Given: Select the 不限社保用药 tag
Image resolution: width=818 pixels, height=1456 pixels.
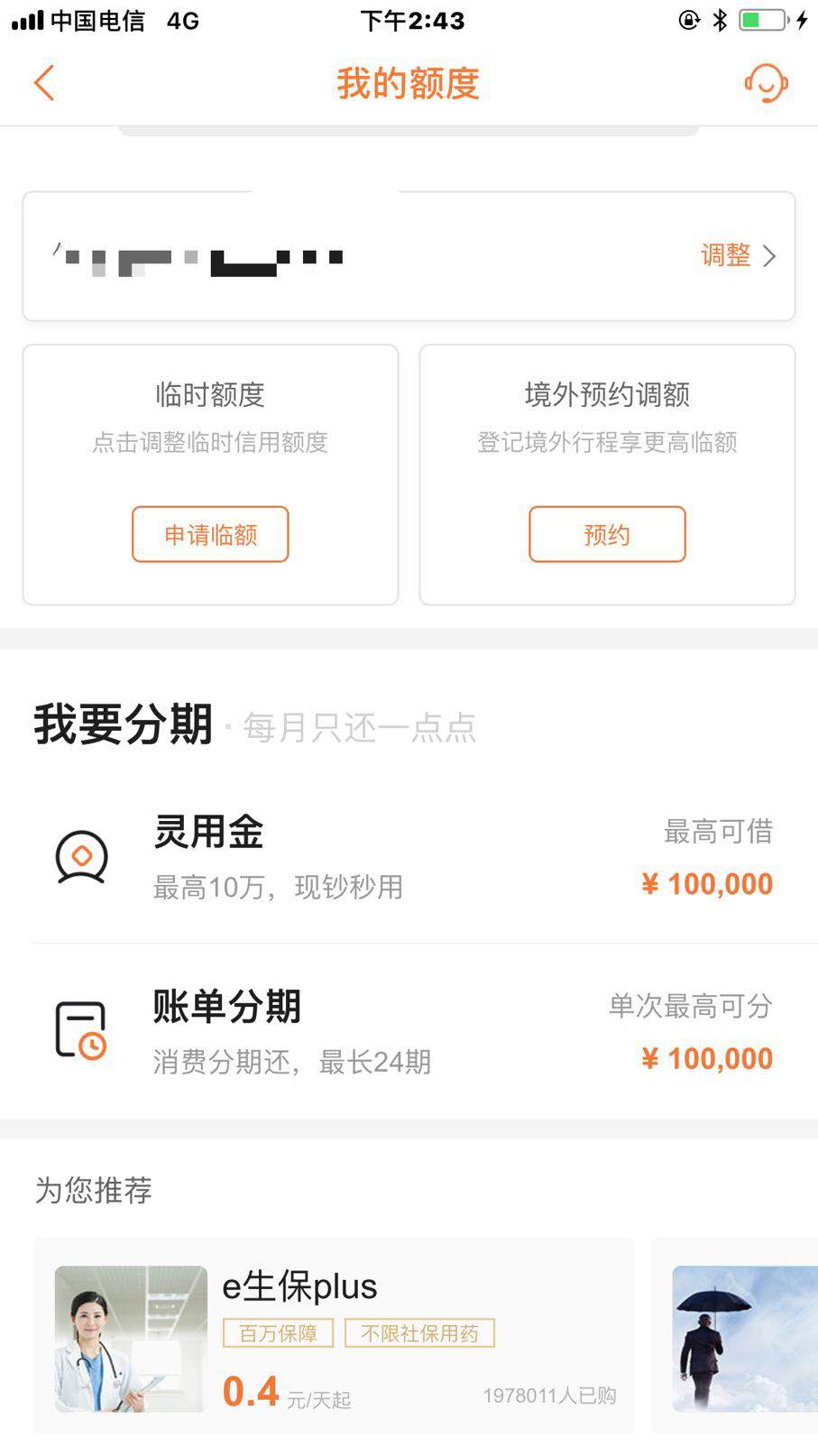Looking at the screenshot, I should (x=419, y=1332).
